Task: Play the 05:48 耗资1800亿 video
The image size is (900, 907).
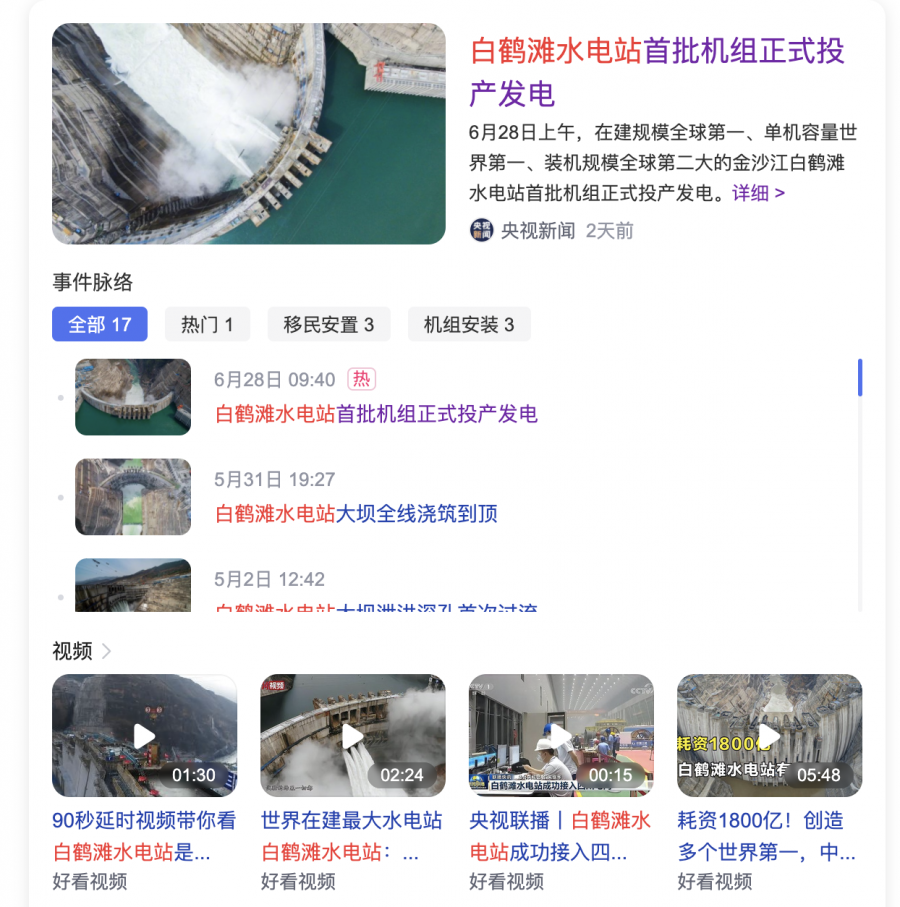Action: (768, 736)
